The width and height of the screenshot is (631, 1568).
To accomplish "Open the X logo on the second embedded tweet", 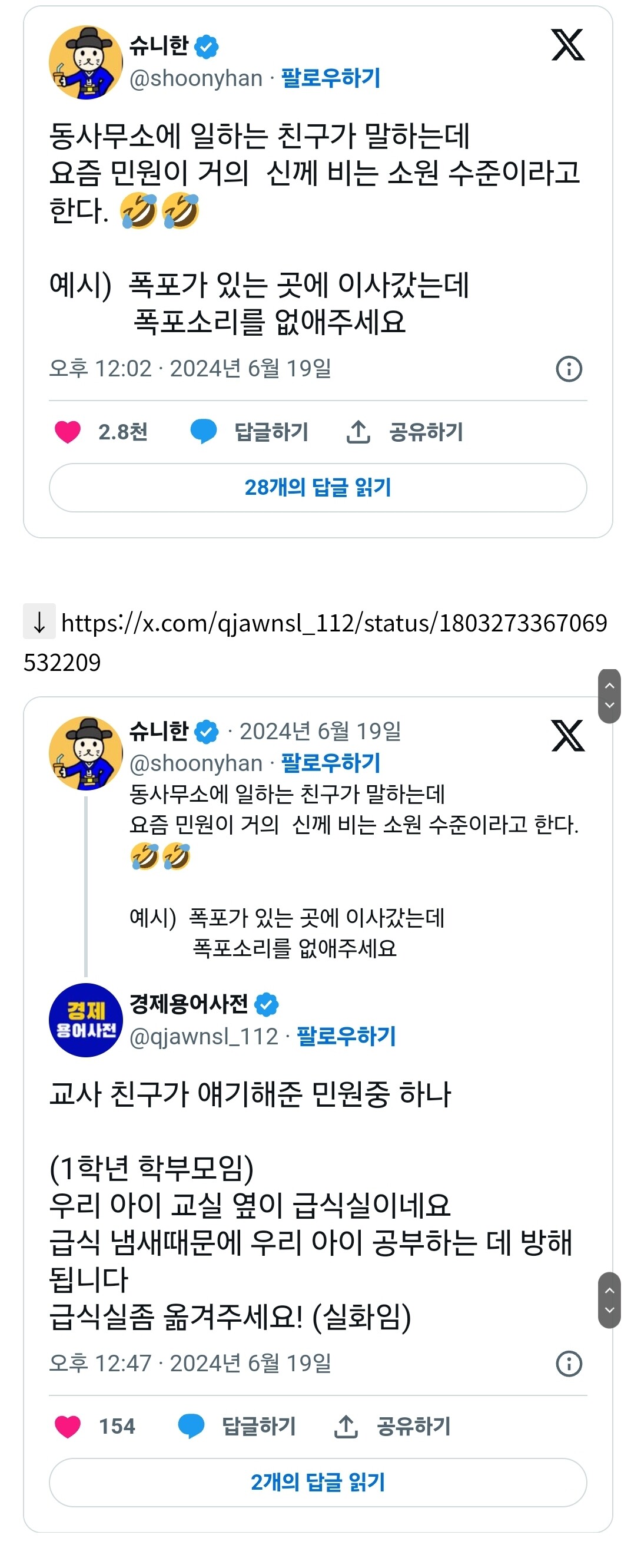I will (x=567, y=736).
